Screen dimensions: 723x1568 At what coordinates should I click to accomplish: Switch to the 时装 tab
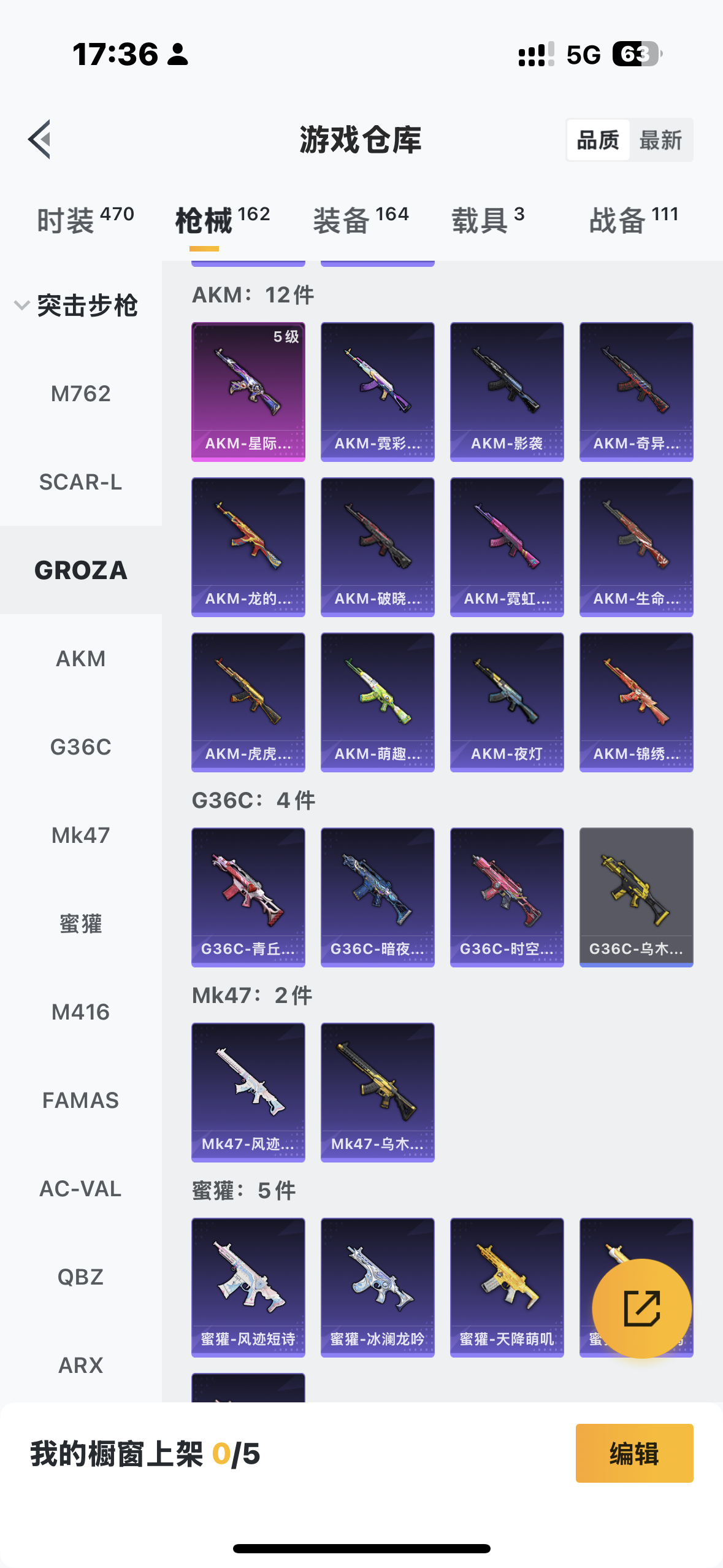pos(85,220)
